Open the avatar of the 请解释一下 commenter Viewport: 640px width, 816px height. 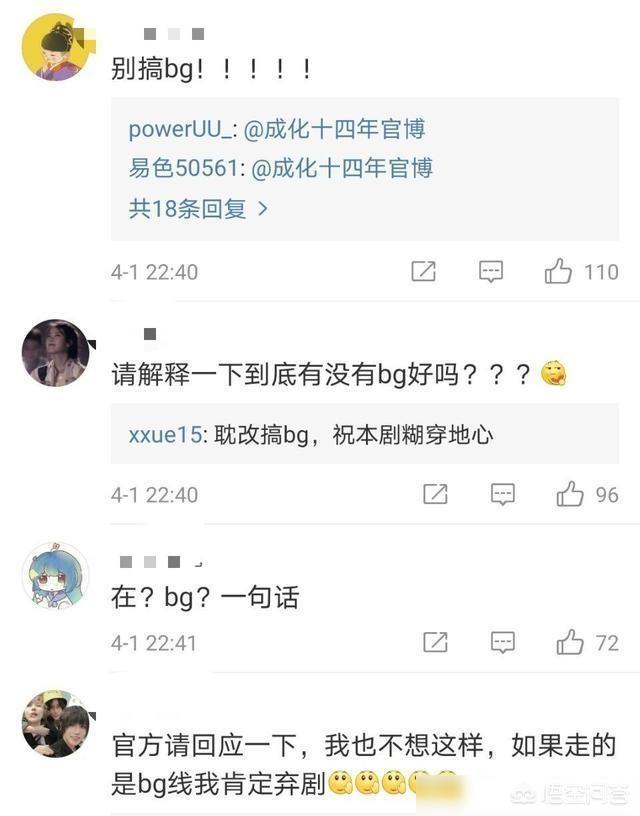point(55,353)
